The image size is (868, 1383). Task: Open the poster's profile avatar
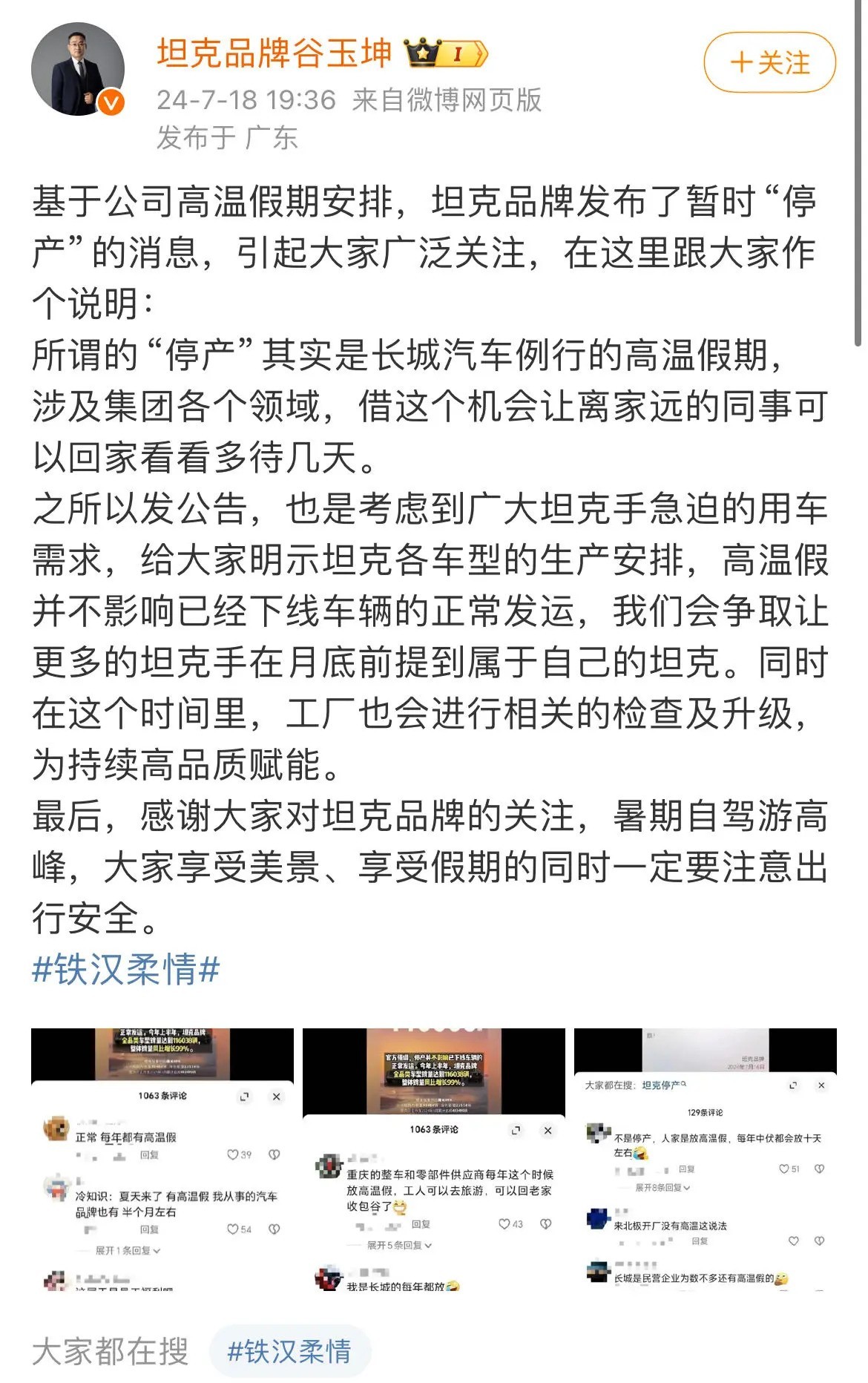pyautogui.click(x=77, y=69)
